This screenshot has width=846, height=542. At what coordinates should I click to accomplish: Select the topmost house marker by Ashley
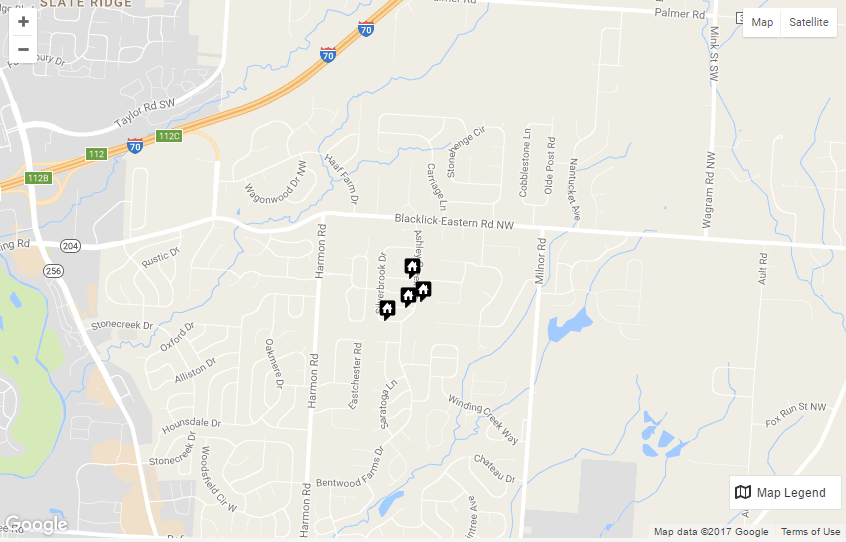tap(411, 266)
